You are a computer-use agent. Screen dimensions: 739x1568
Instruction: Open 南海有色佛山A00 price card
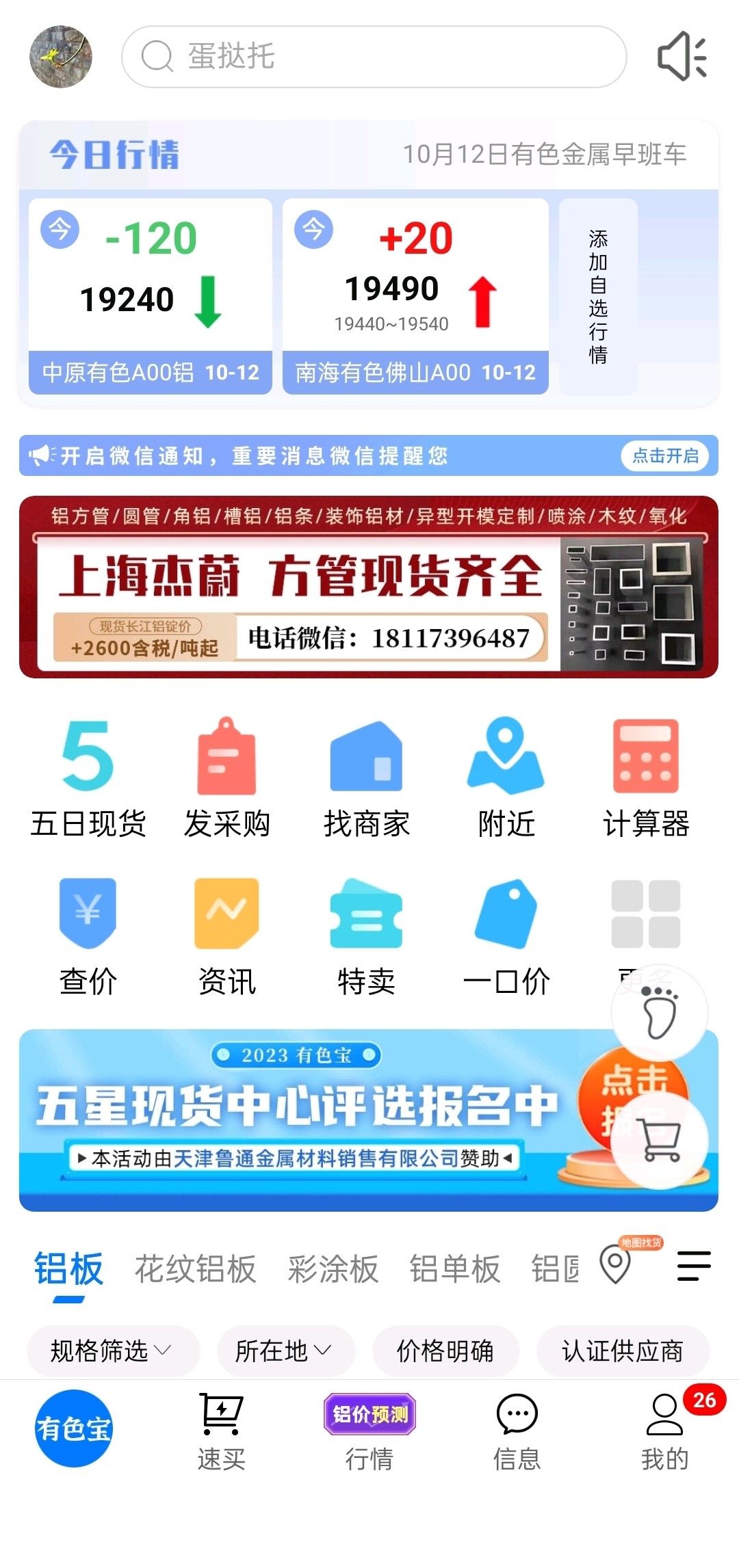415,296
